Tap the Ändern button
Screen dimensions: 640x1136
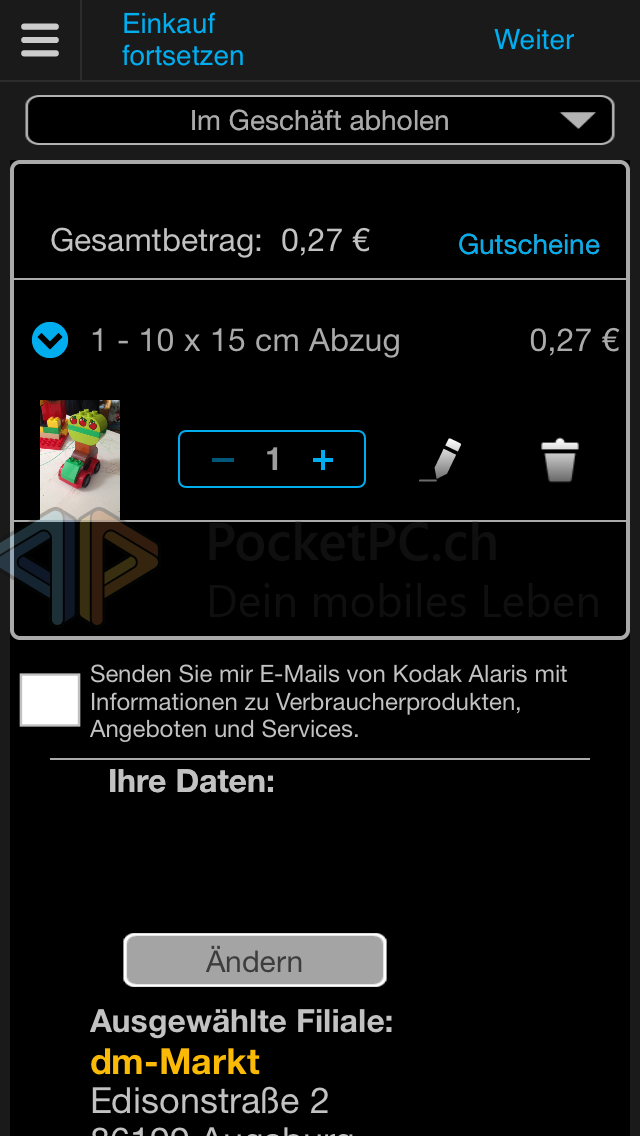254,961
